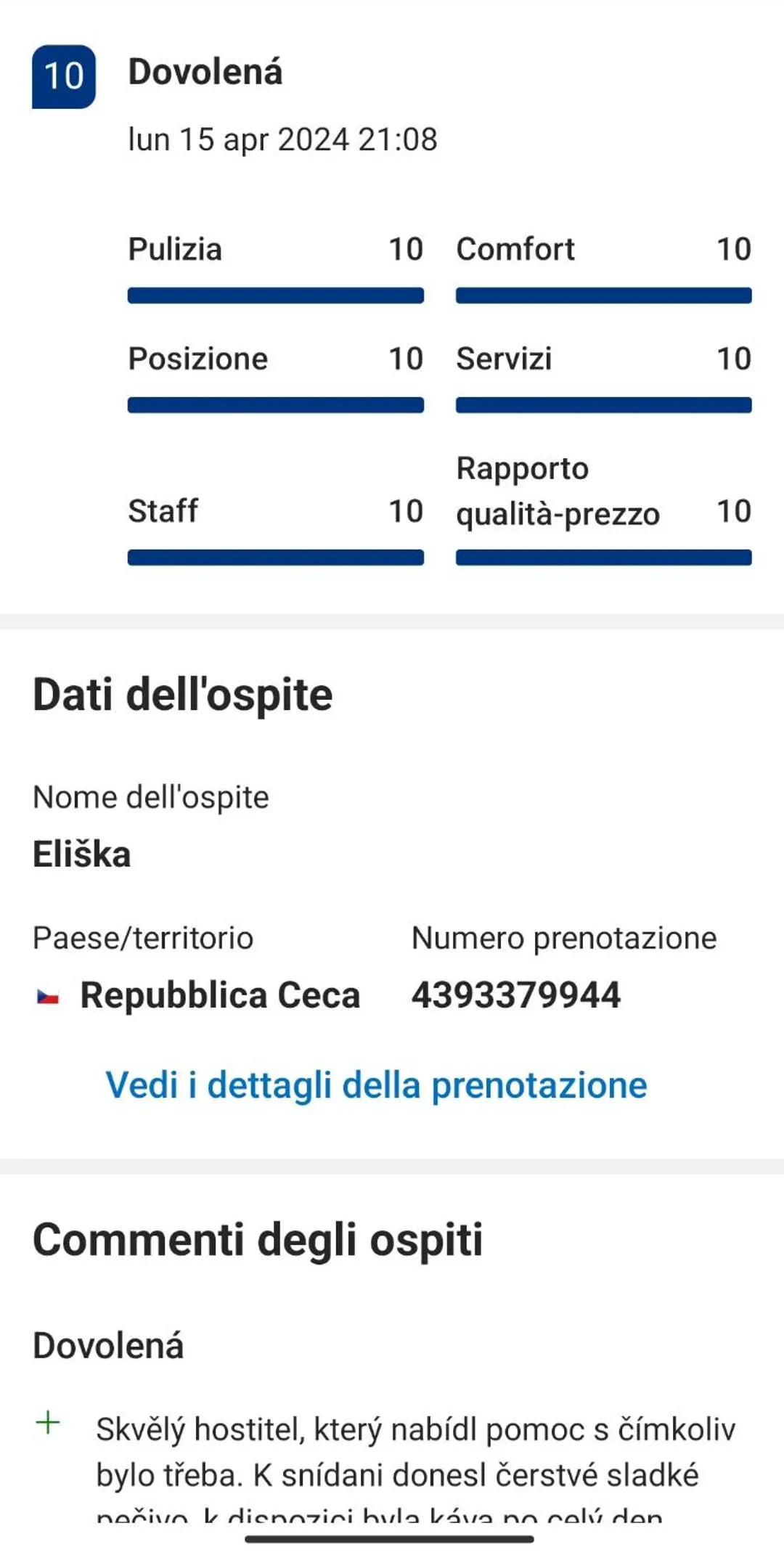Toggle the Rapporto qualità-prezzo rating row
784x1555 pixels.
[603, 490]
